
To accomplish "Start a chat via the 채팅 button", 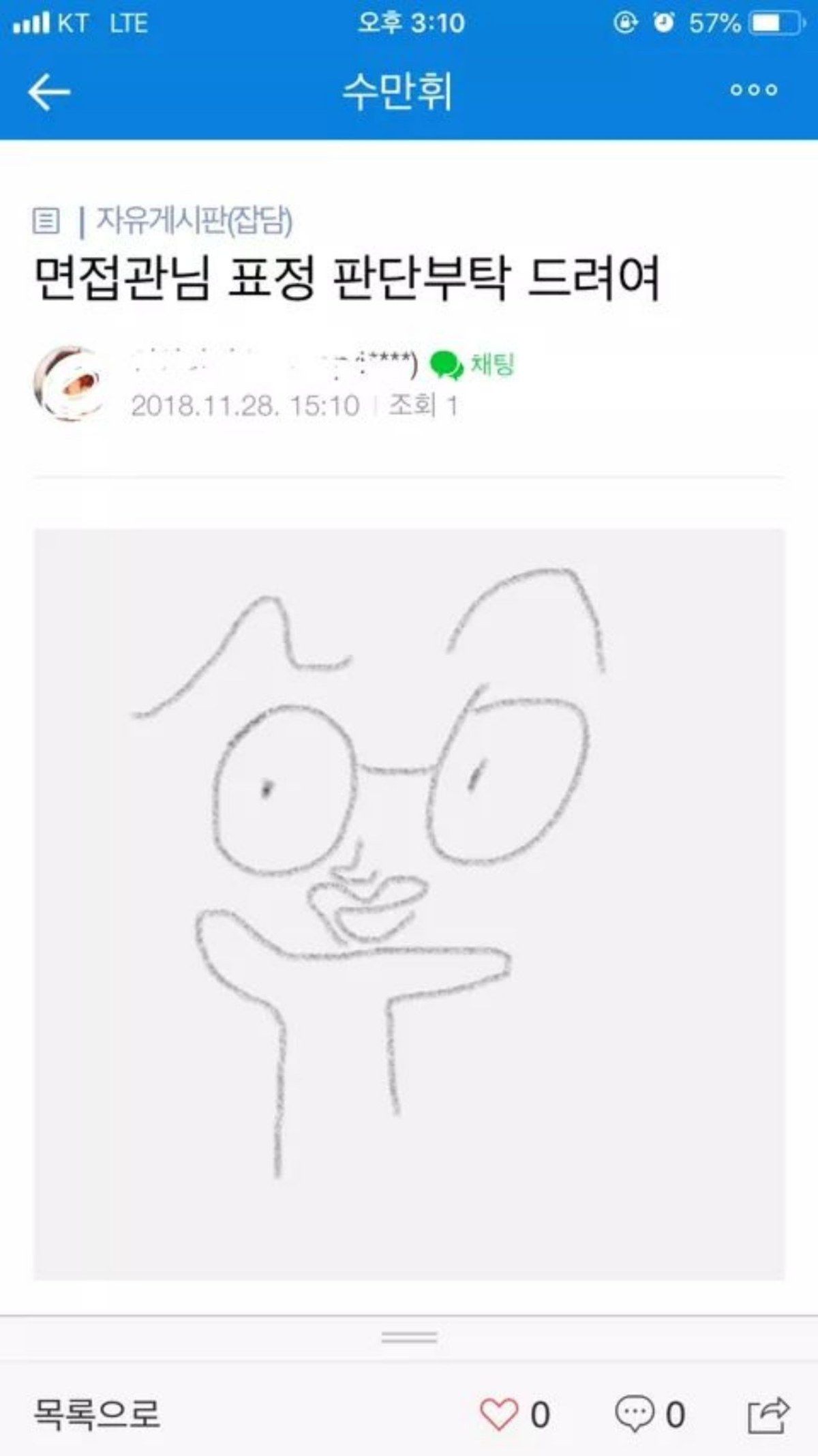I will [x=472, y=364].
